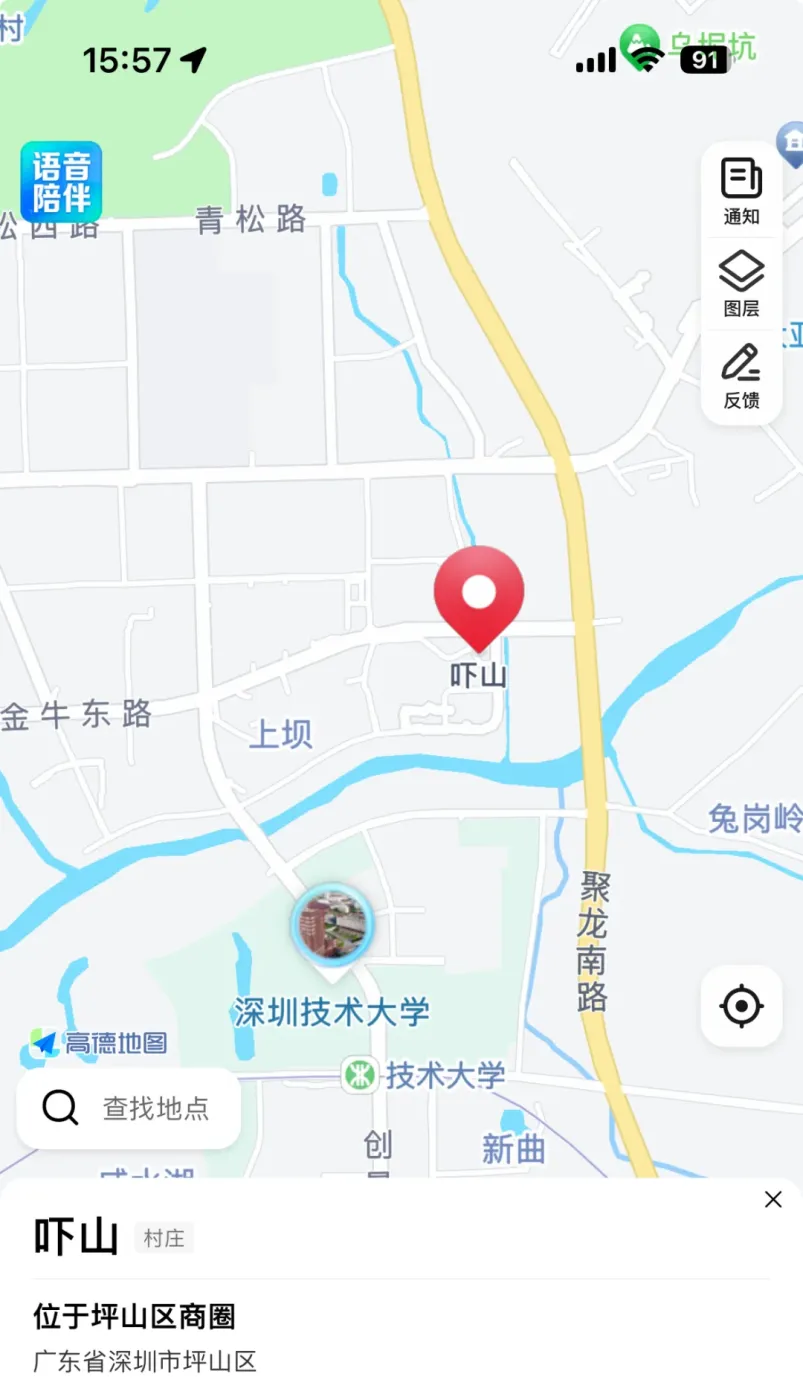Screen dimensions: 803x1400
Task: Recenter map on my current location
Action: coord(741,1006)
